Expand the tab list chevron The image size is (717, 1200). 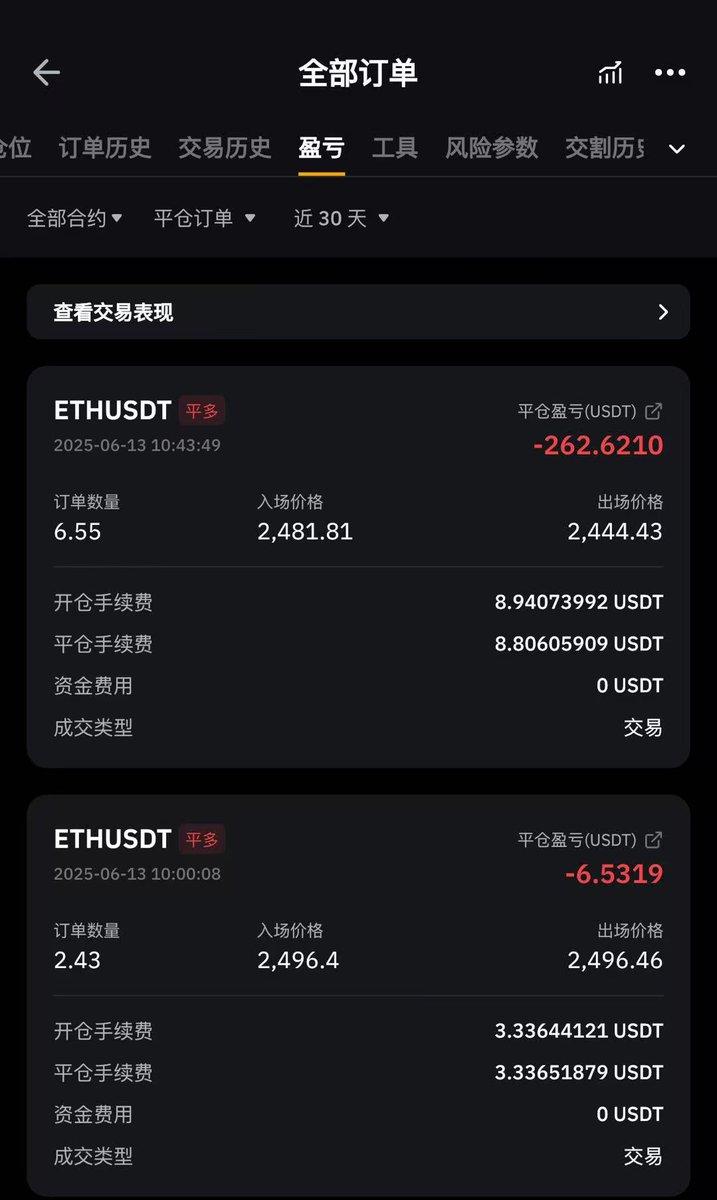677,149
